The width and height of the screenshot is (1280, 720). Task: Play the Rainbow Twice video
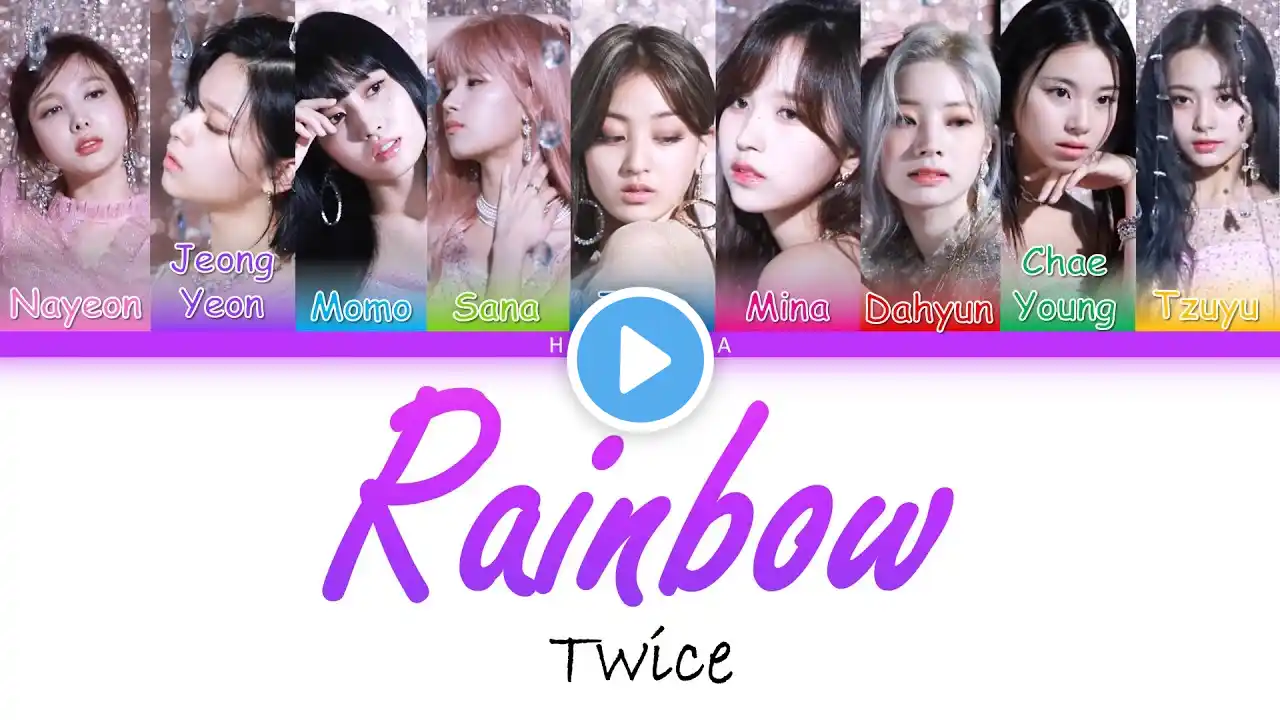click(x=640, y=360)
